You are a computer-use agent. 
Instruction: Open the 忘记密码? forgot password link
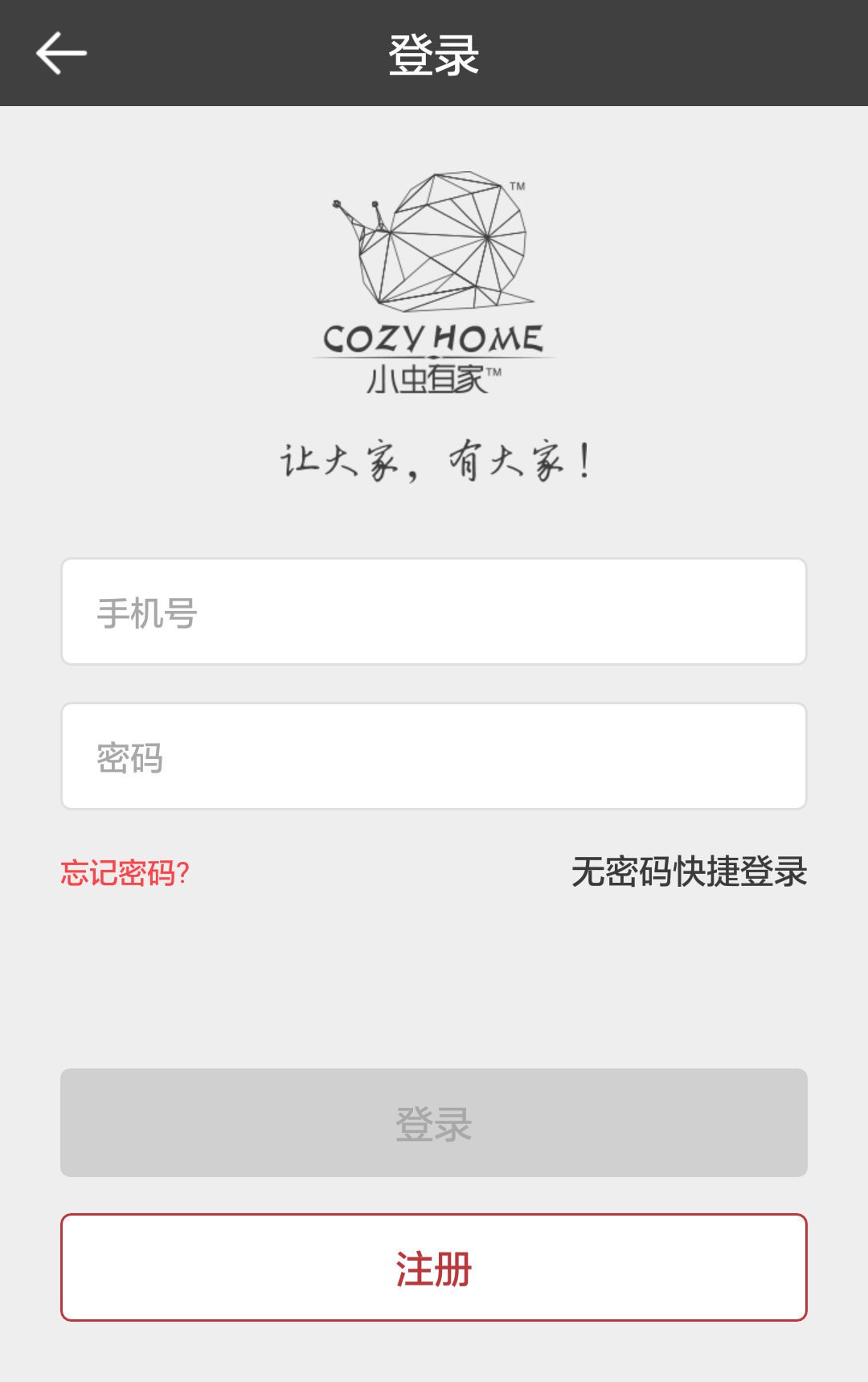(125, 873)
